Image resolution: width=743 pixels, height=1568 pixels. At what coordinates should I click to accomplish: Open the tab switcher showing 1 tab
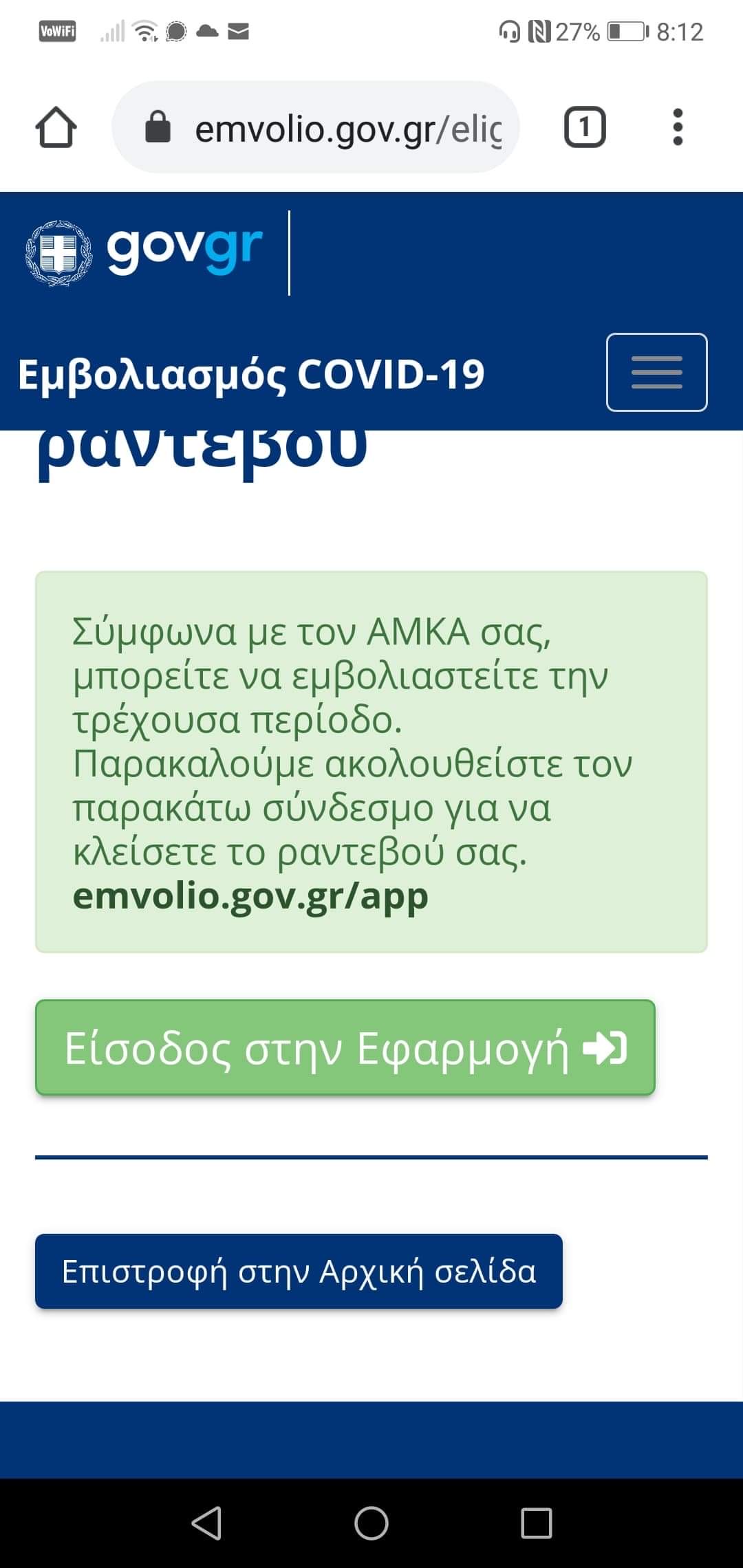(585, 127)
